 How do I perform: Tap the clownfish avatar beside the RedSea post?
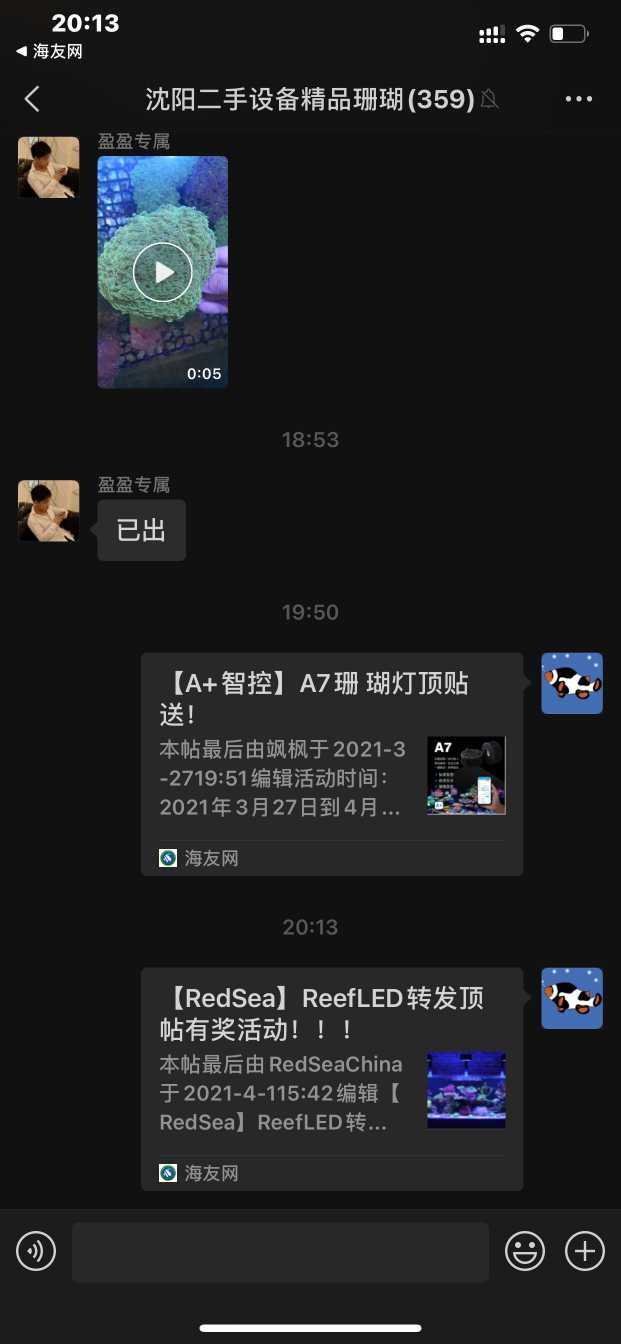(x=572, y=998)
